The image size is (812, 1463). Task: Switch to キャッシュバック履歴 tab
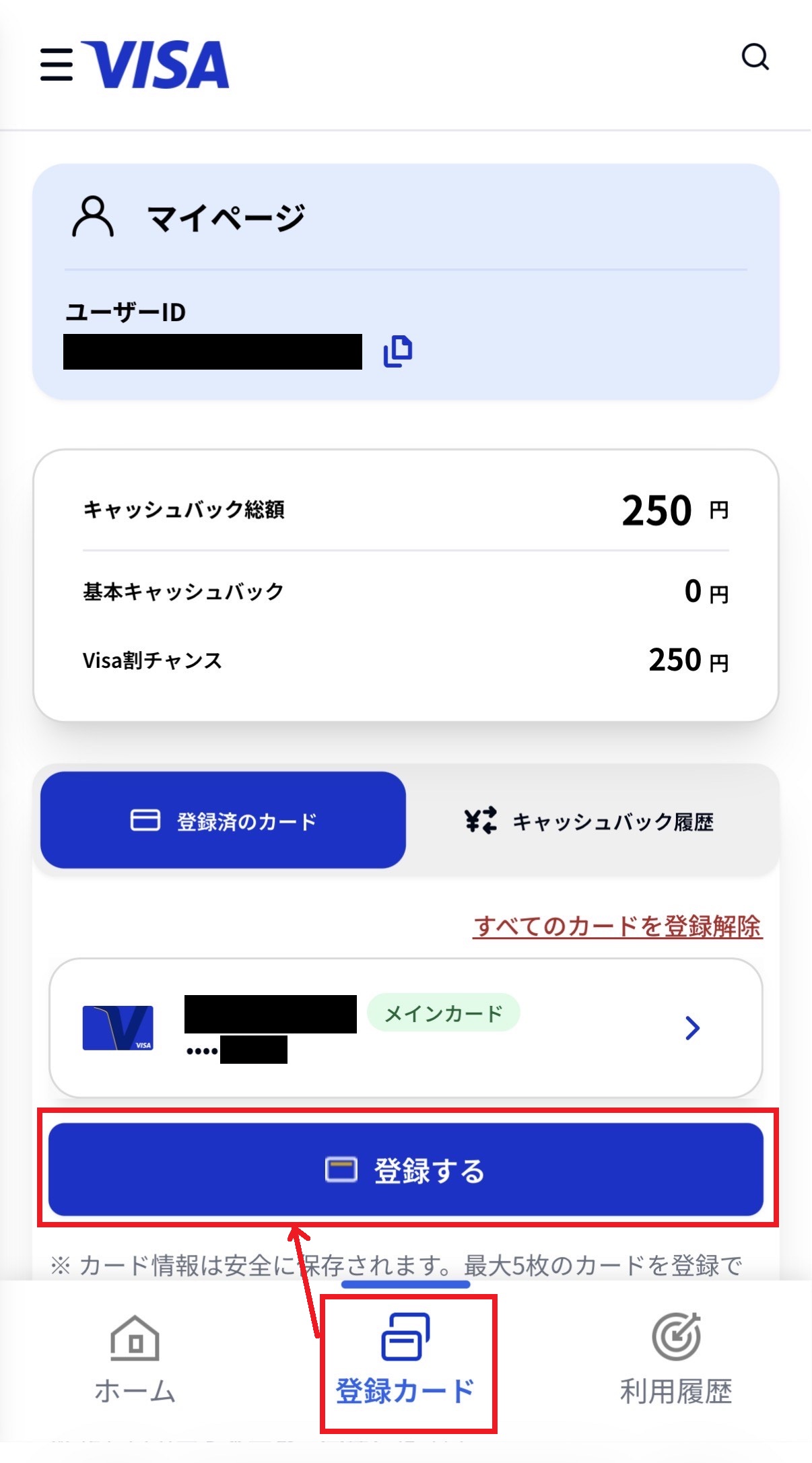point(590,821)
